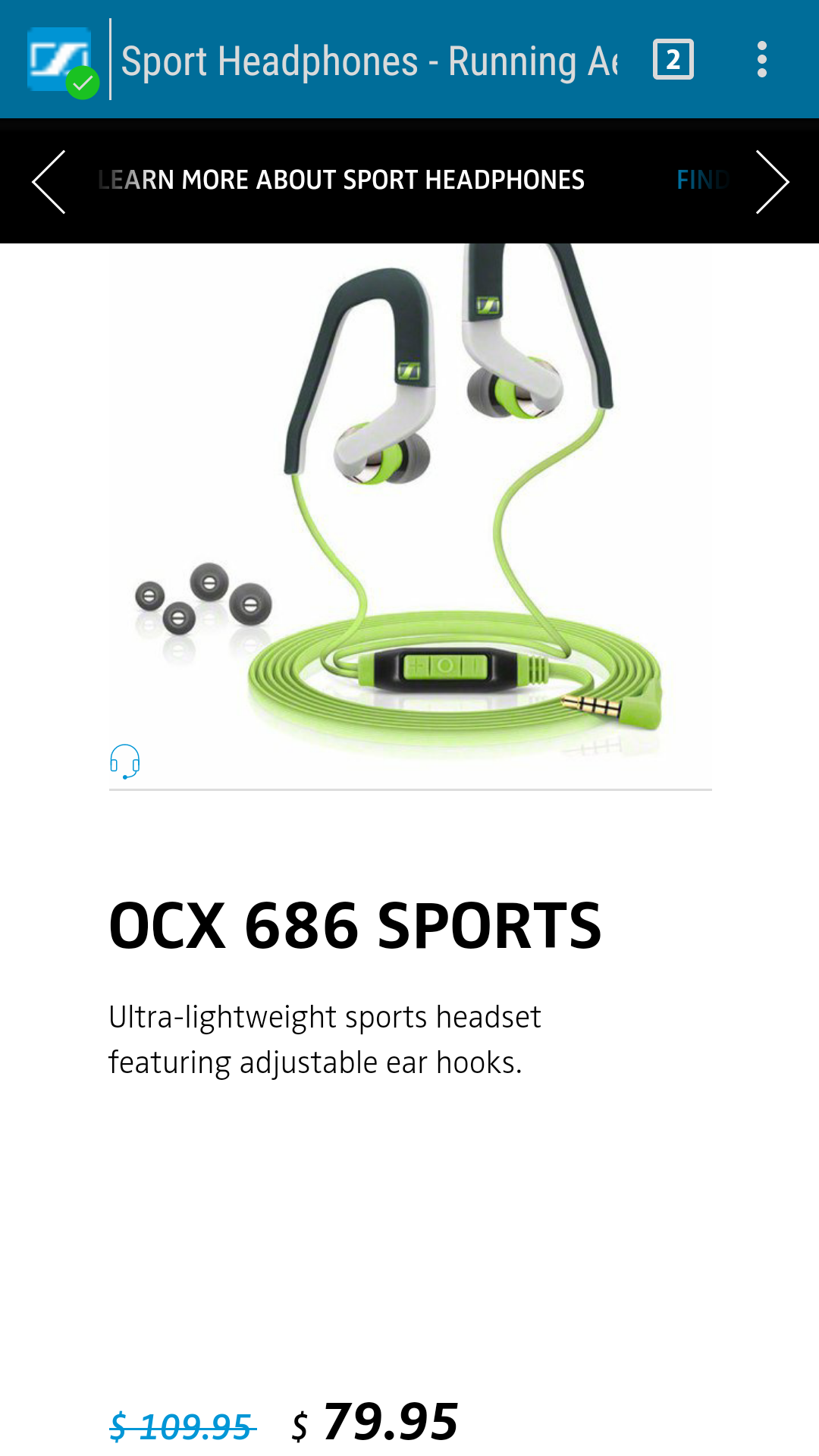Open the tab switcher showing 2 tabs

(673, 59)
